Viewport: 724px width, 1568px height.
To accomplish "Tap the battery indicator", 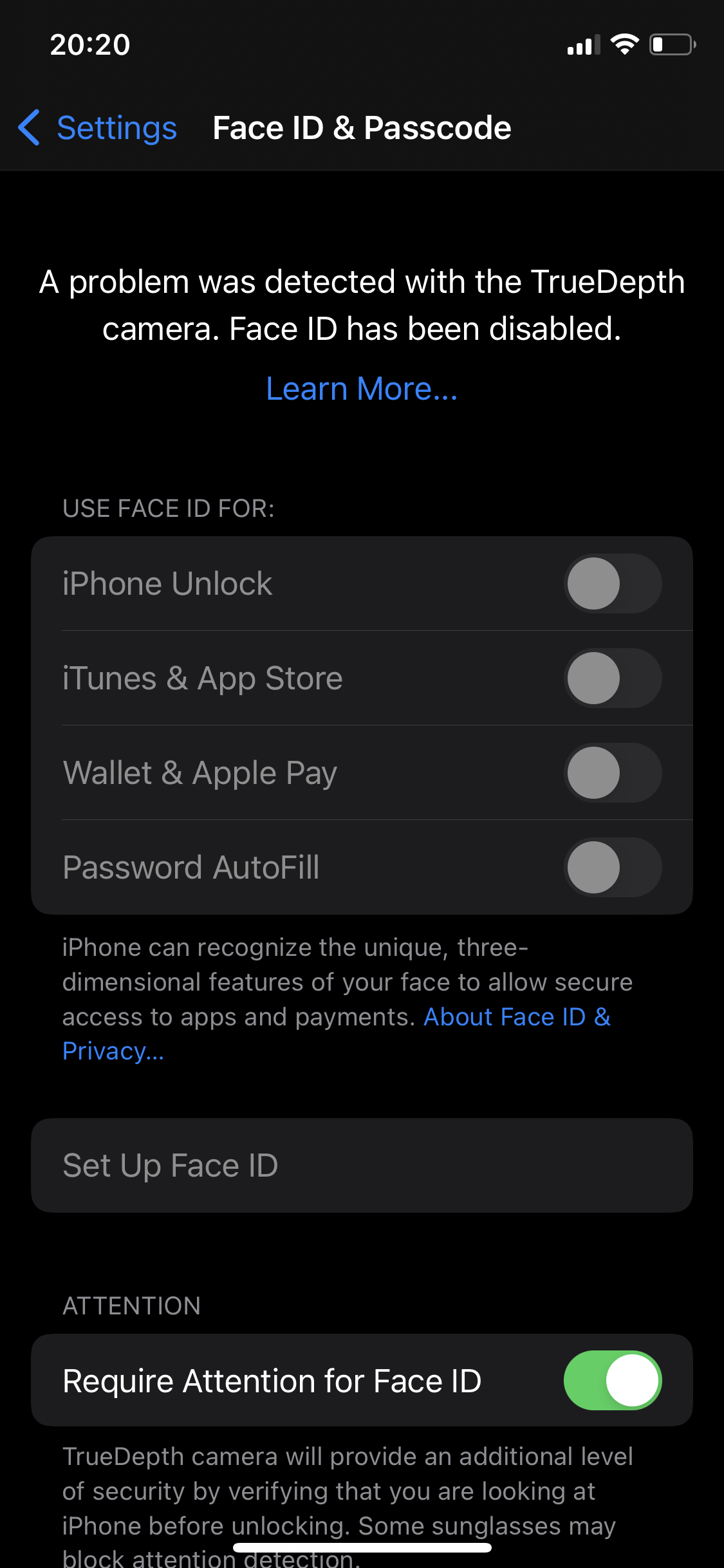I will pyautogui.click(x=671, y=44).
